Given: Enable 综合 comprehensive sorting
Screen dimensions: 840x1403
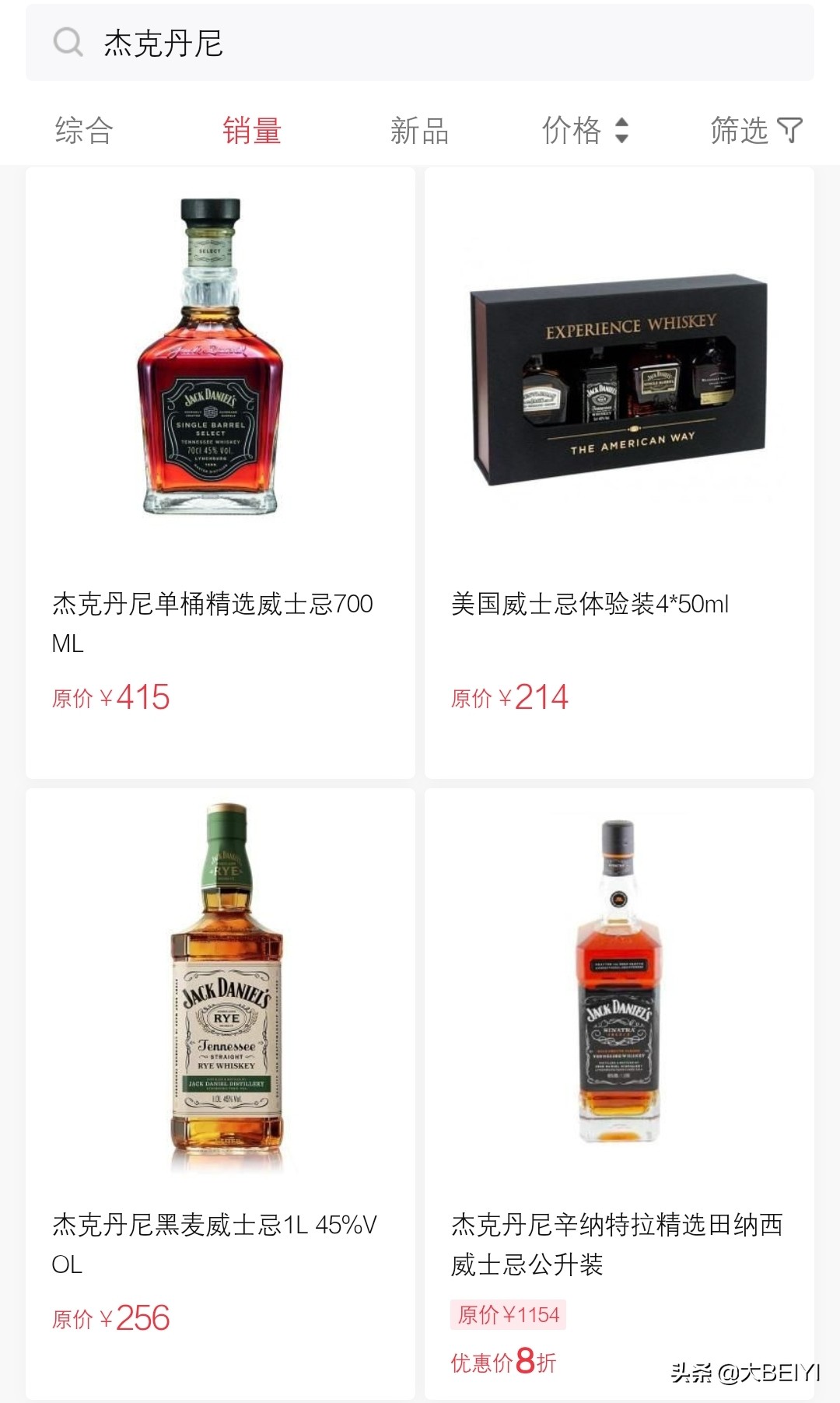Looking at the screenshot, I should point(86,131).
